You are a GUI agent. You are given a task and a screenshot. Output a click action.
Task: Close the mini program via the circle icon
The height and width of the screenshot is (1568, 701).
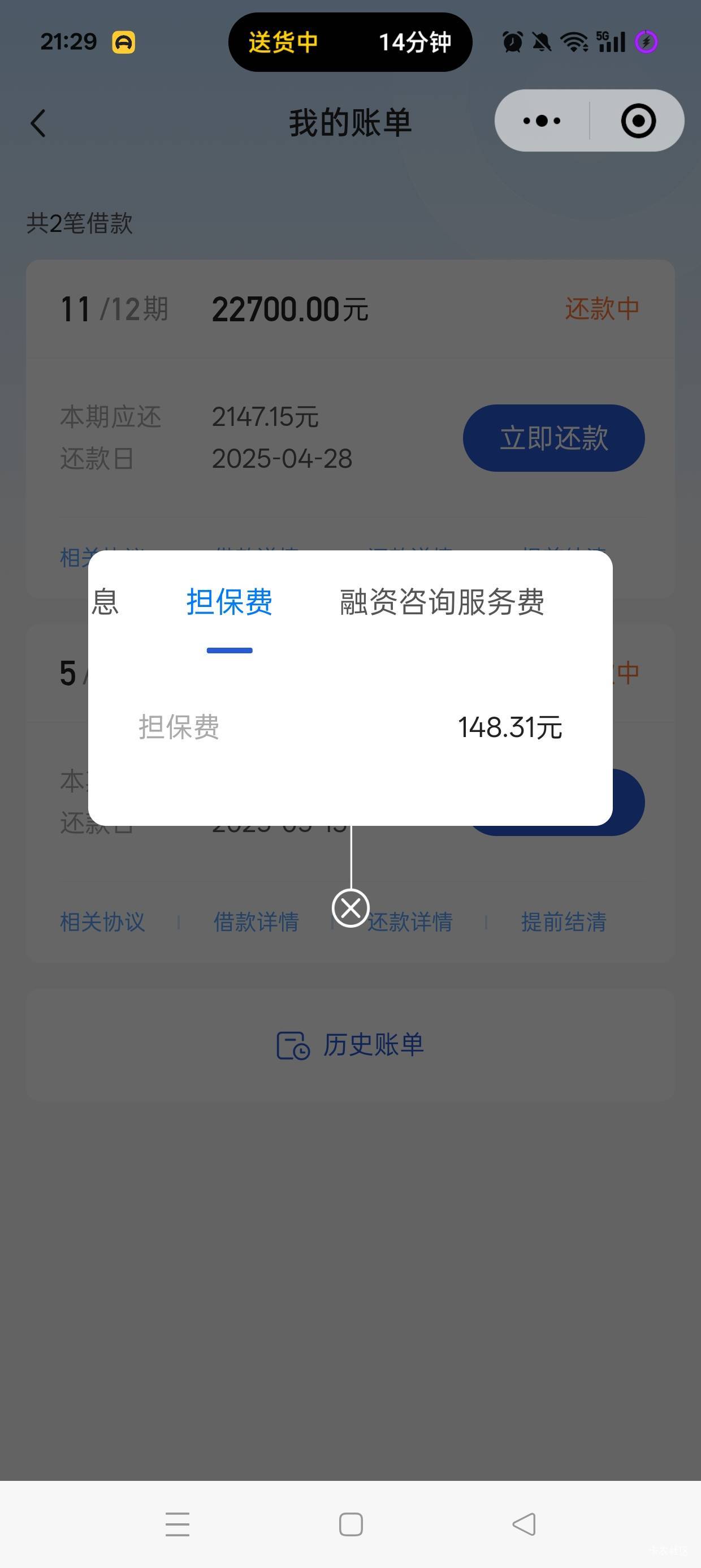[x=638, y=120]
